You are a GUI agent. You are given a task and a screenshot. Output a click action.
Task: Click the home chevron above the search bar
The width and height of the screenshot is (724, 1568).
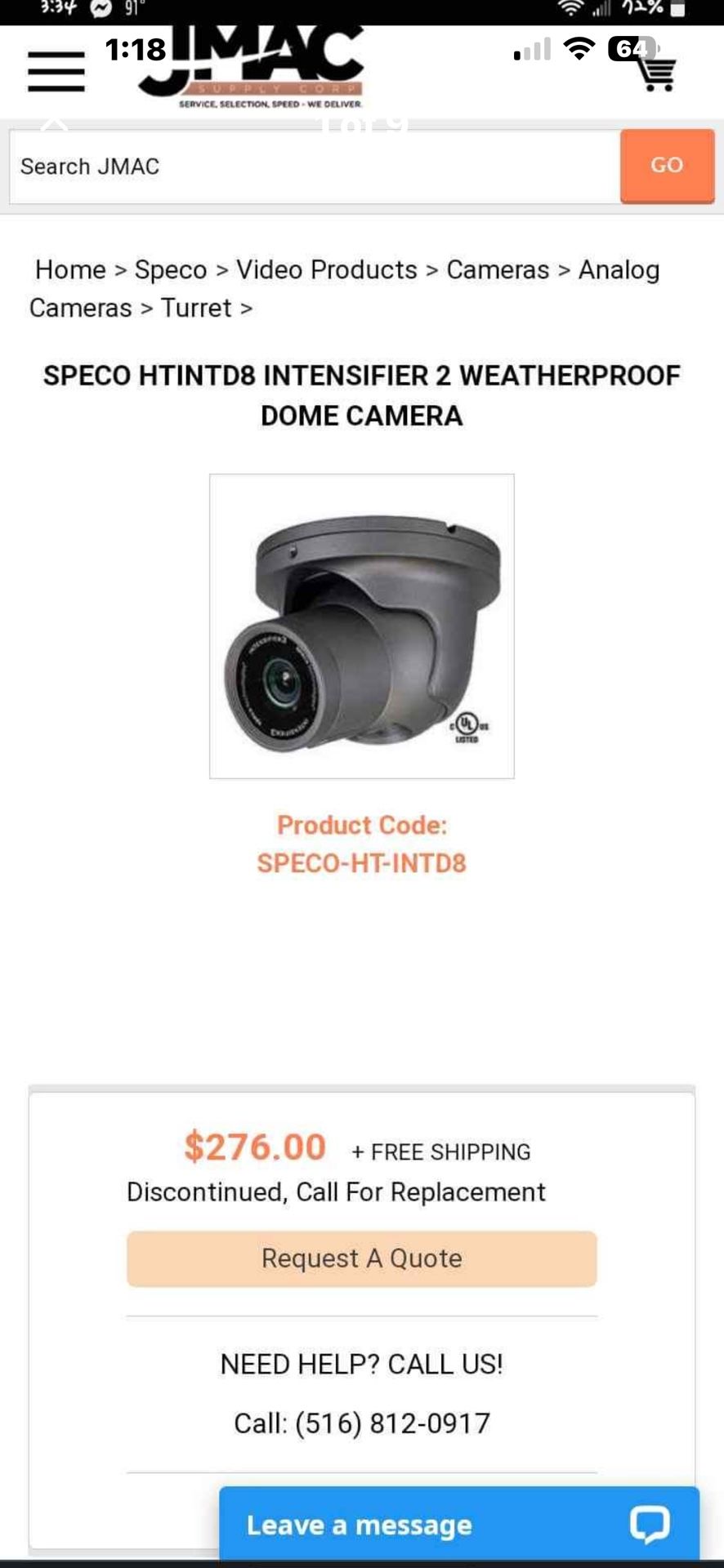pos(53,124)
